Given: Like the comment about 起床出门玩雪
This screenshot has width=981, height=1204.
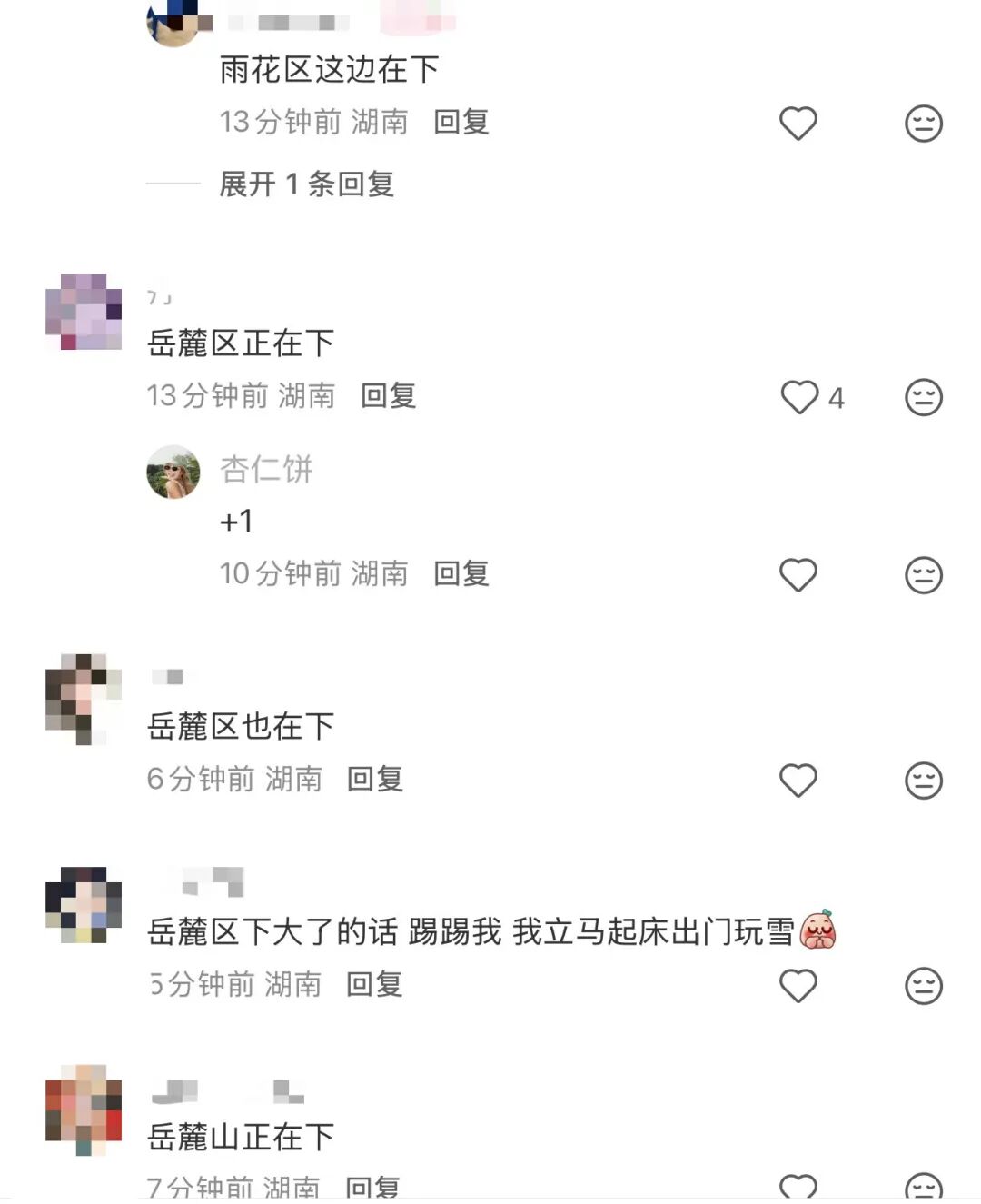Looking at the screenshot, I should tap(798, 986).
